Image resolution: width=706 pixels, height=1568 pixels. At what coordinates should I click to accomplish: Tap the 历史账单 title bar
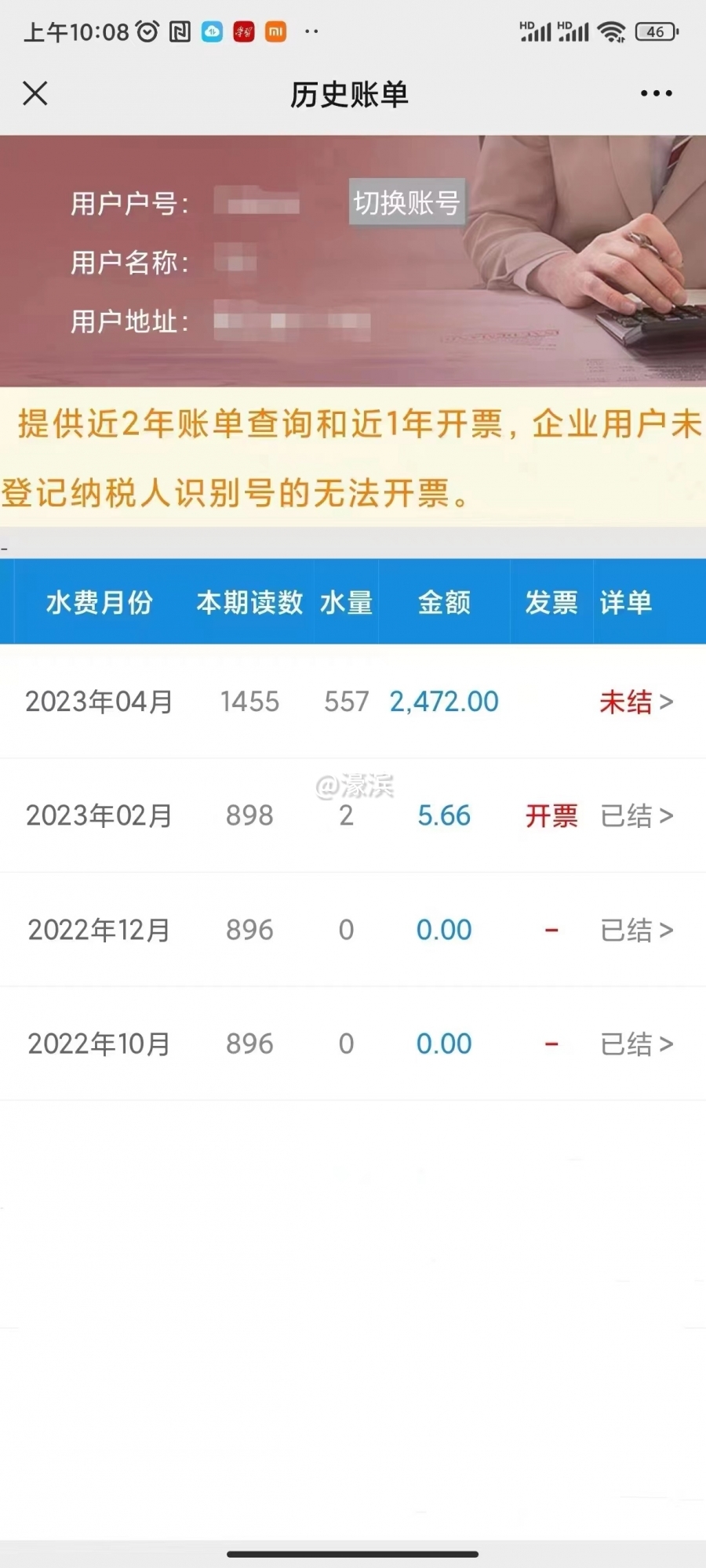coord(351,93)
